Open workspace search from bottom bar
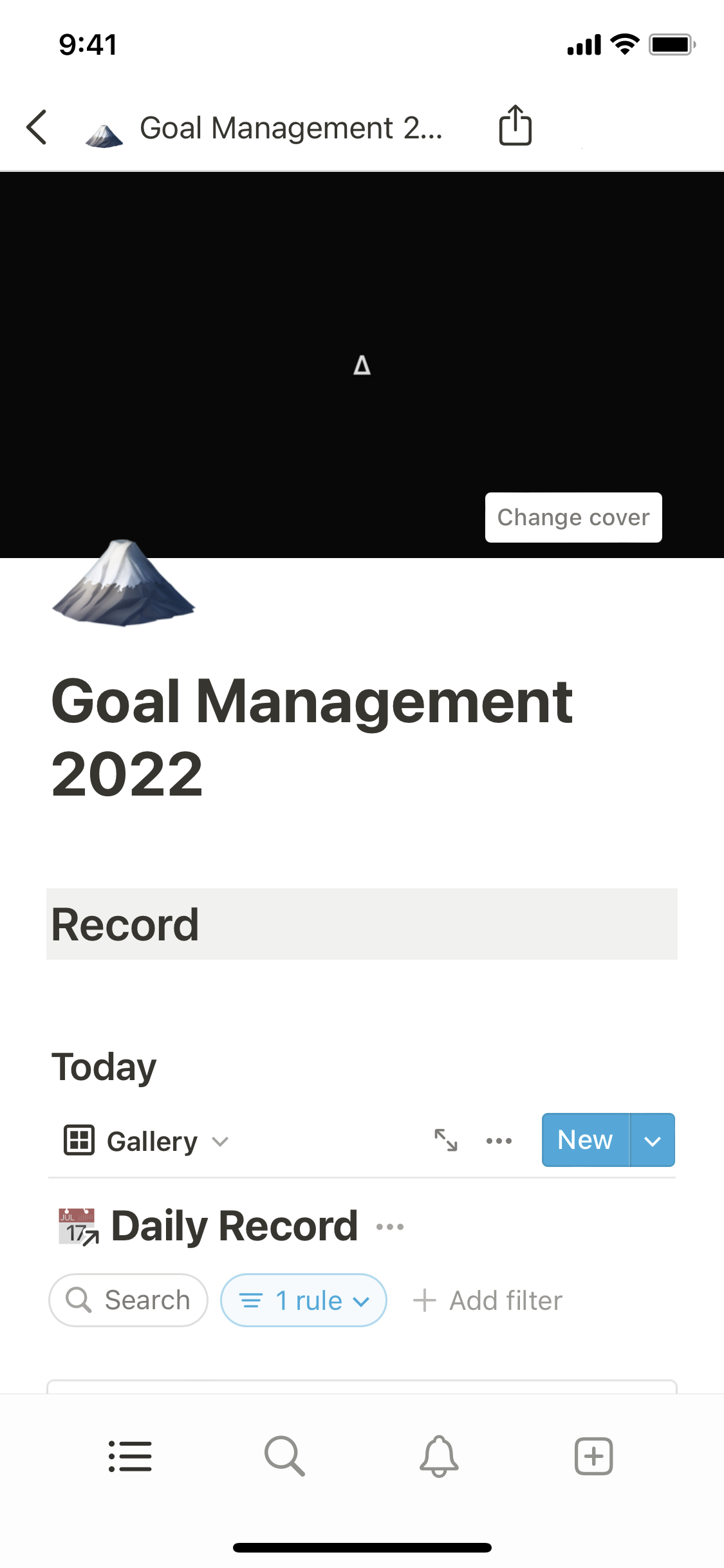 click(284, 1456)
